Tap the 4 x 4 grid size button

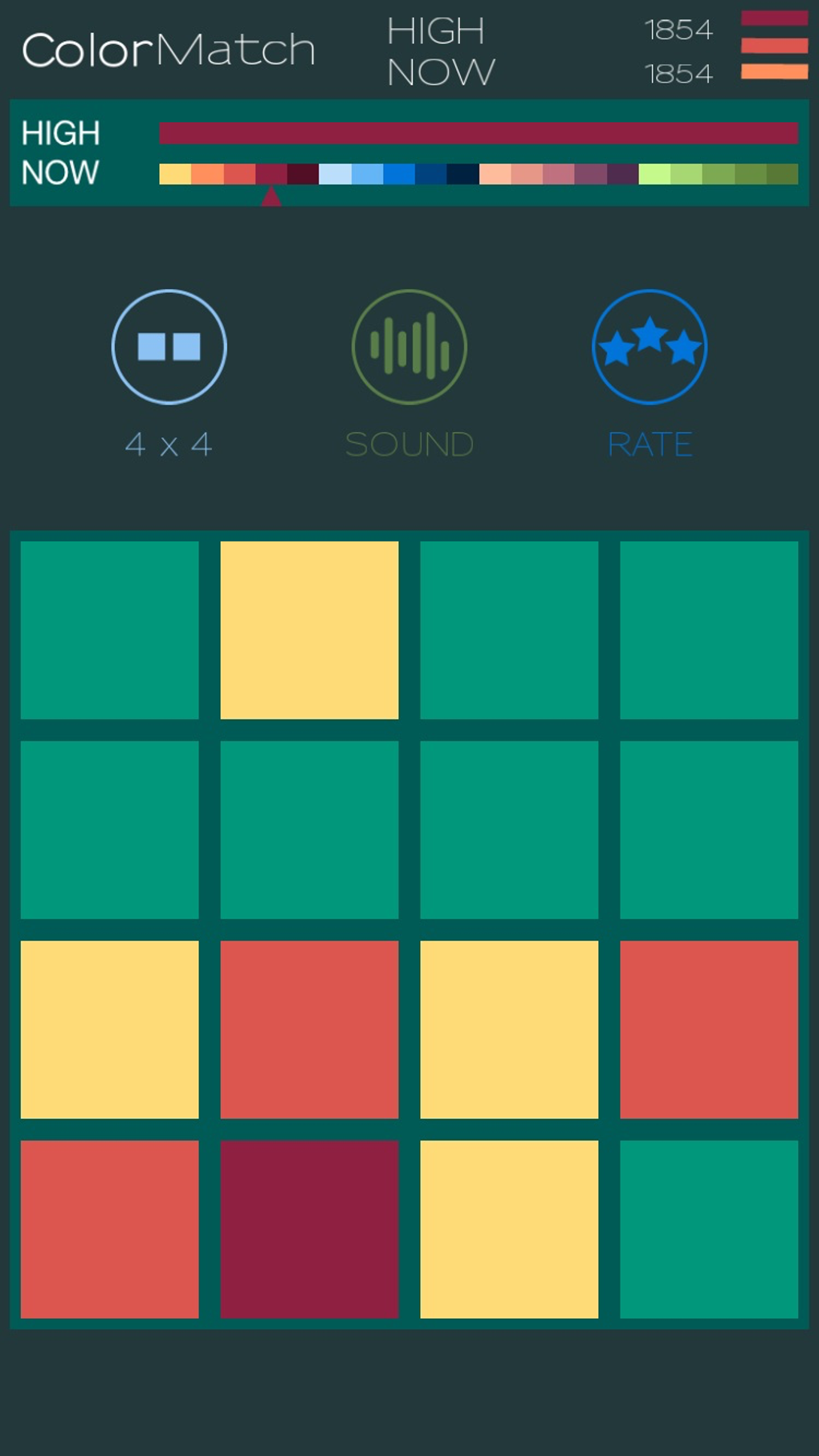pyautogui.click(x=169, y=347)
